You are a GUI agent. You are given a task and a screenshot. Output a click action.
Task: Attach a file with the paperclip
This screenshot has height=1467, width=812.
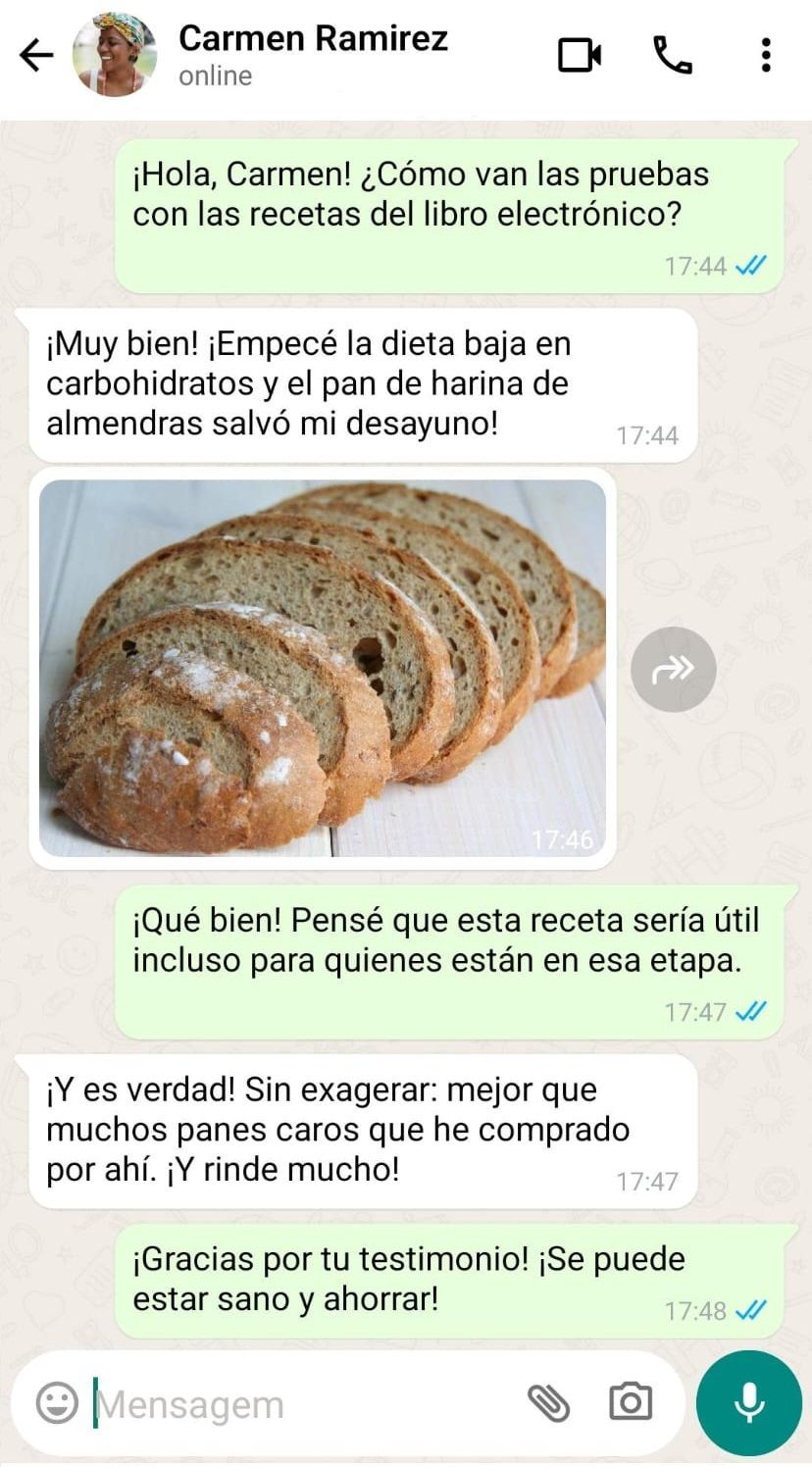click(549, 1403)
